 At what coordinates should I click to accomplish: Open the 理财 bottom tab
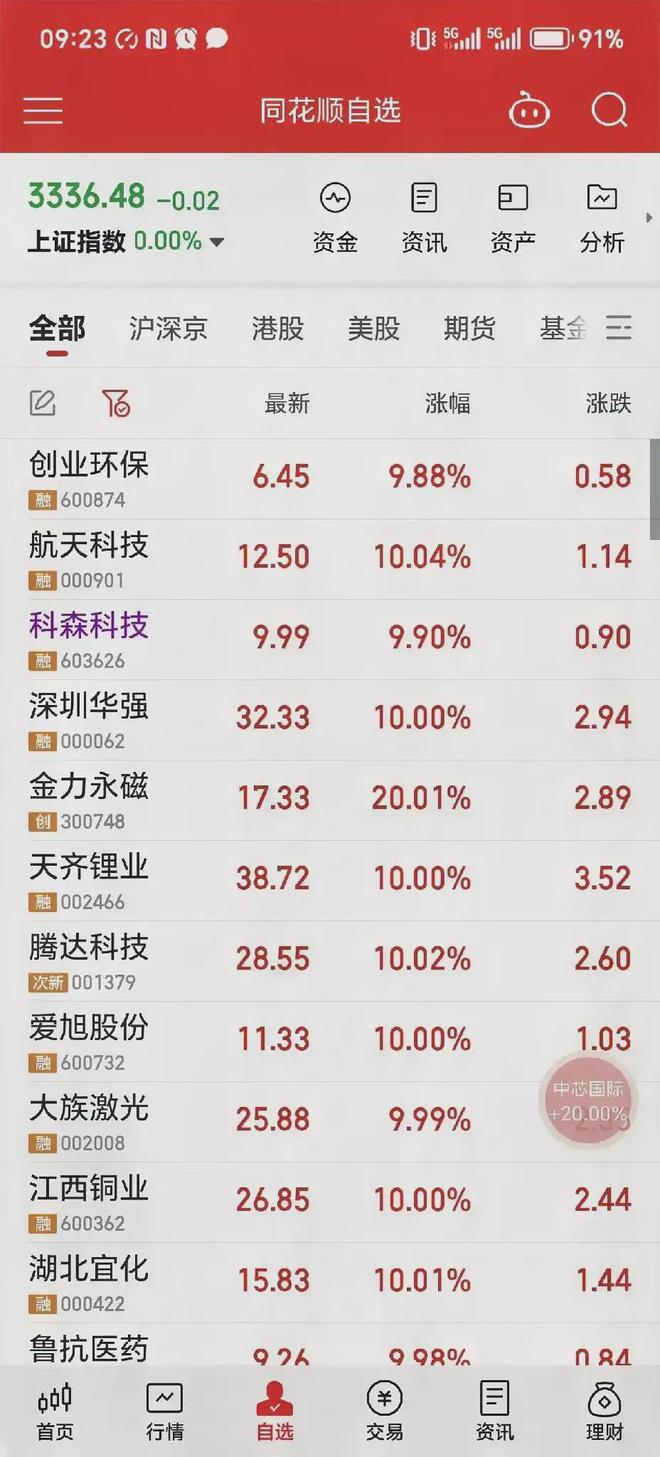pyautogui.click(x=605, y=1411)
